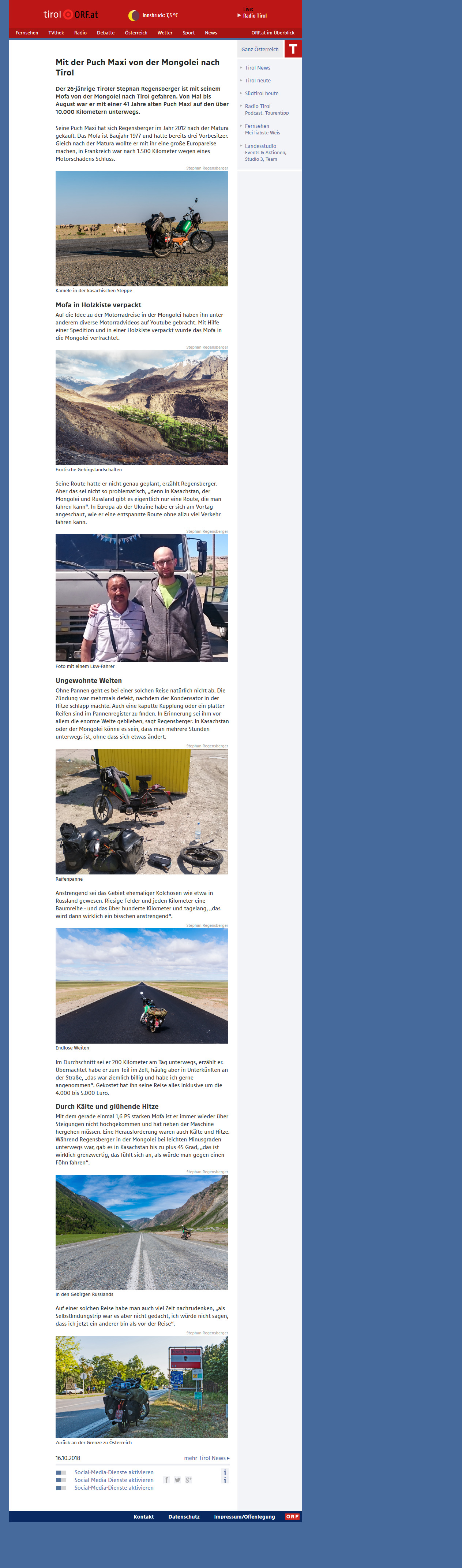Open the Wetter section
Viewport: 462px width, 1568px height.
pos(165,33)
